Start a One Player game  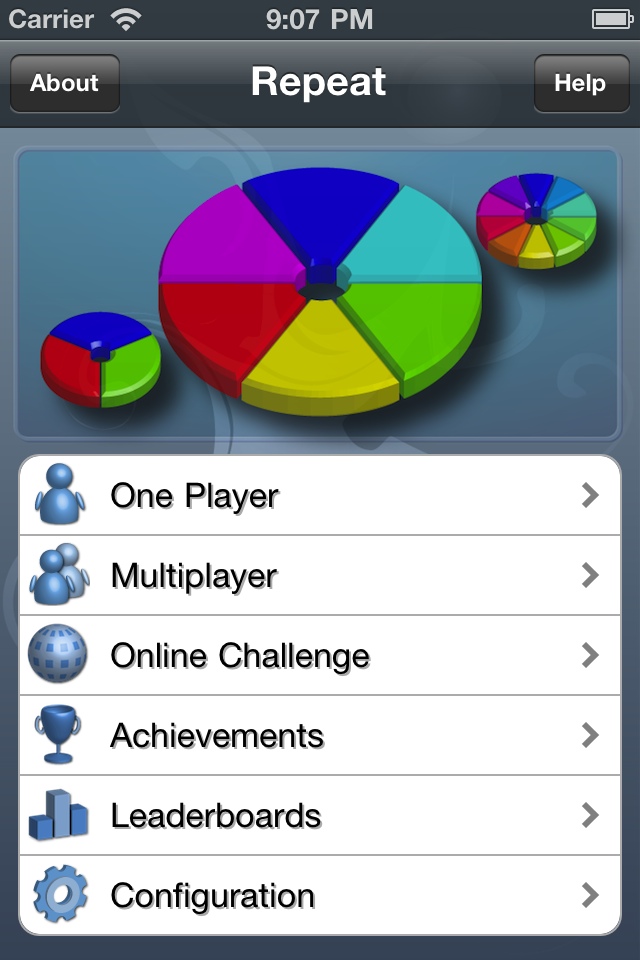tap(320, 496)
